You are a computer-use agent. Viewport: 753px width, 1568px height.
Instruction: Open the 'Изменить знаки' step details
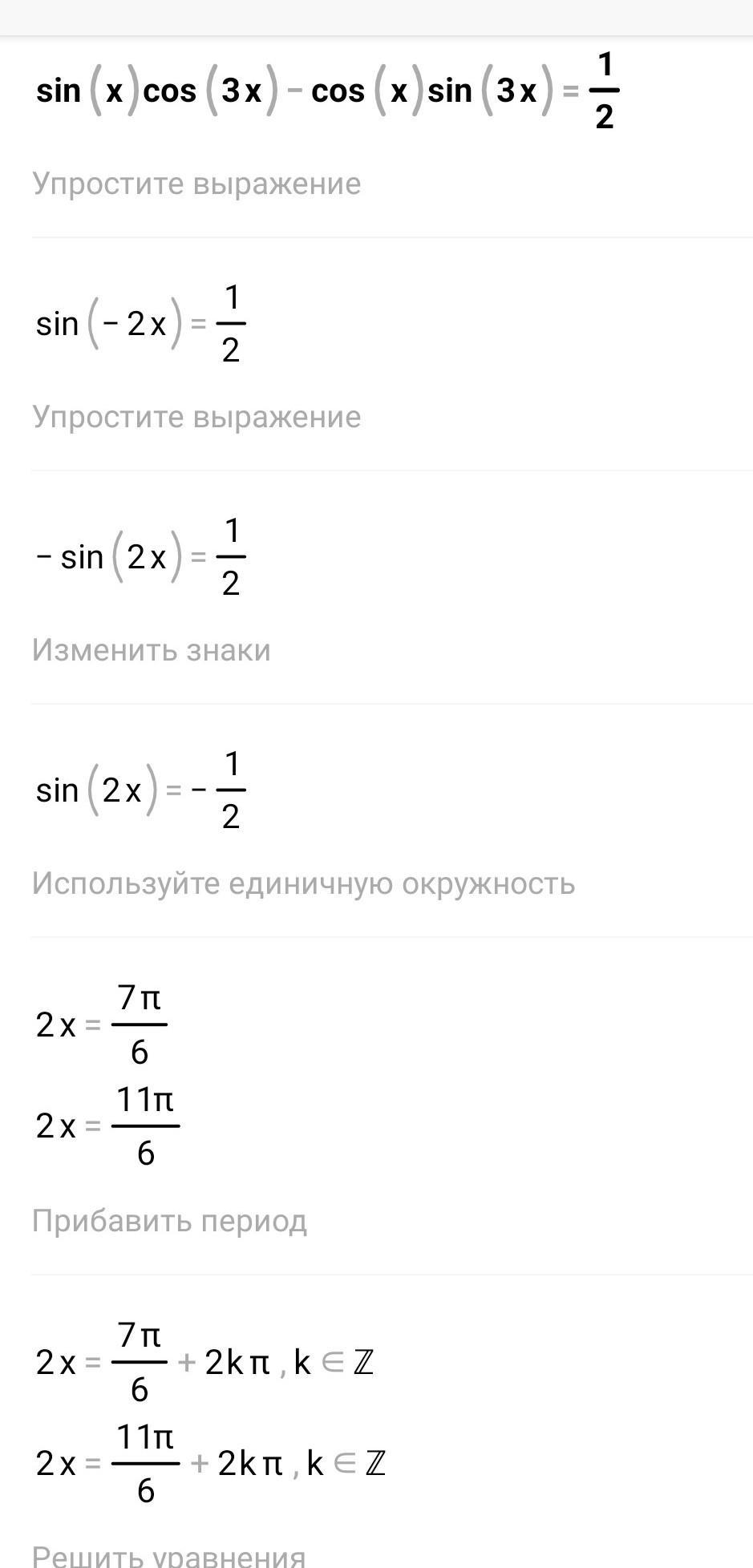click(151, 650)
